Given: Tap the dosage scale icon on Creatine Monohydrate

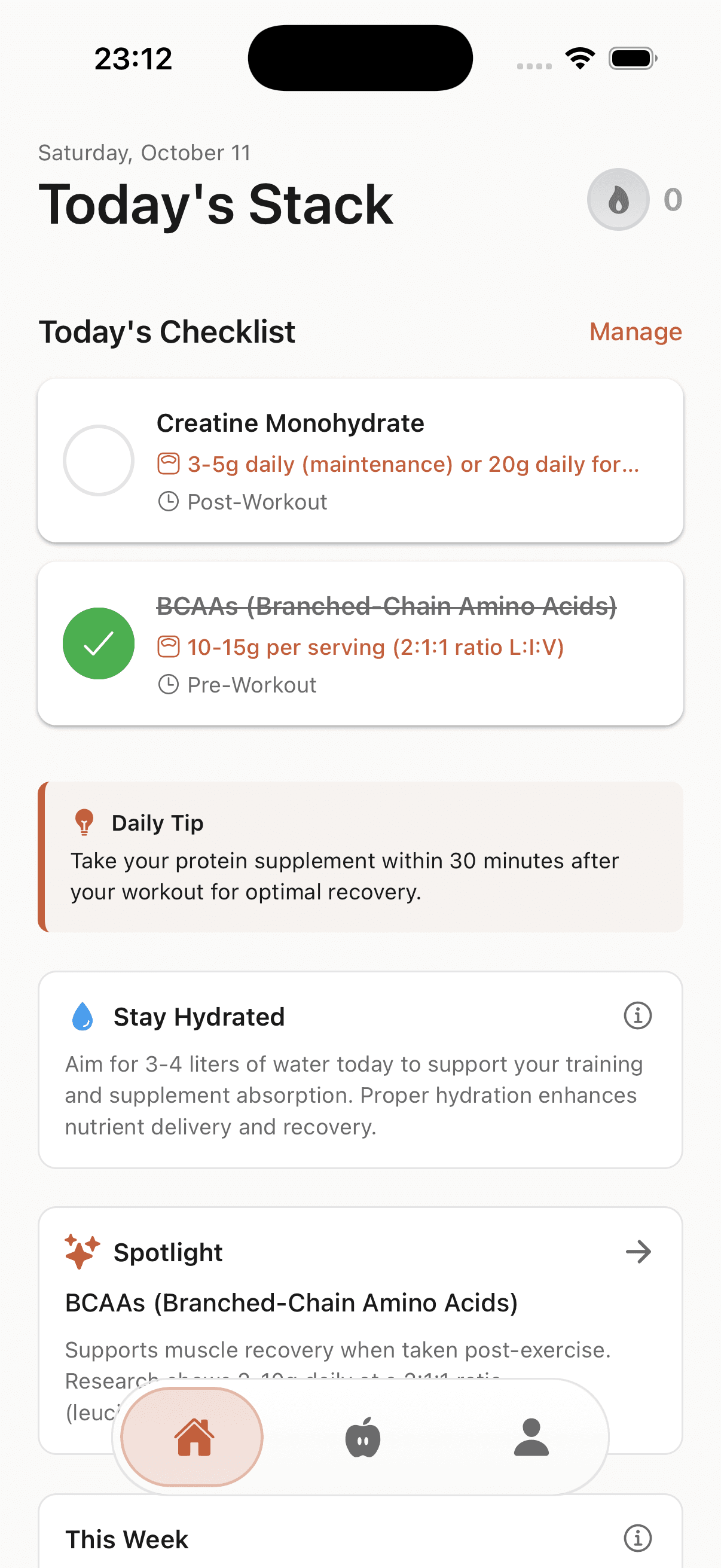Looking at the screenshot, I should pos(169,464).
